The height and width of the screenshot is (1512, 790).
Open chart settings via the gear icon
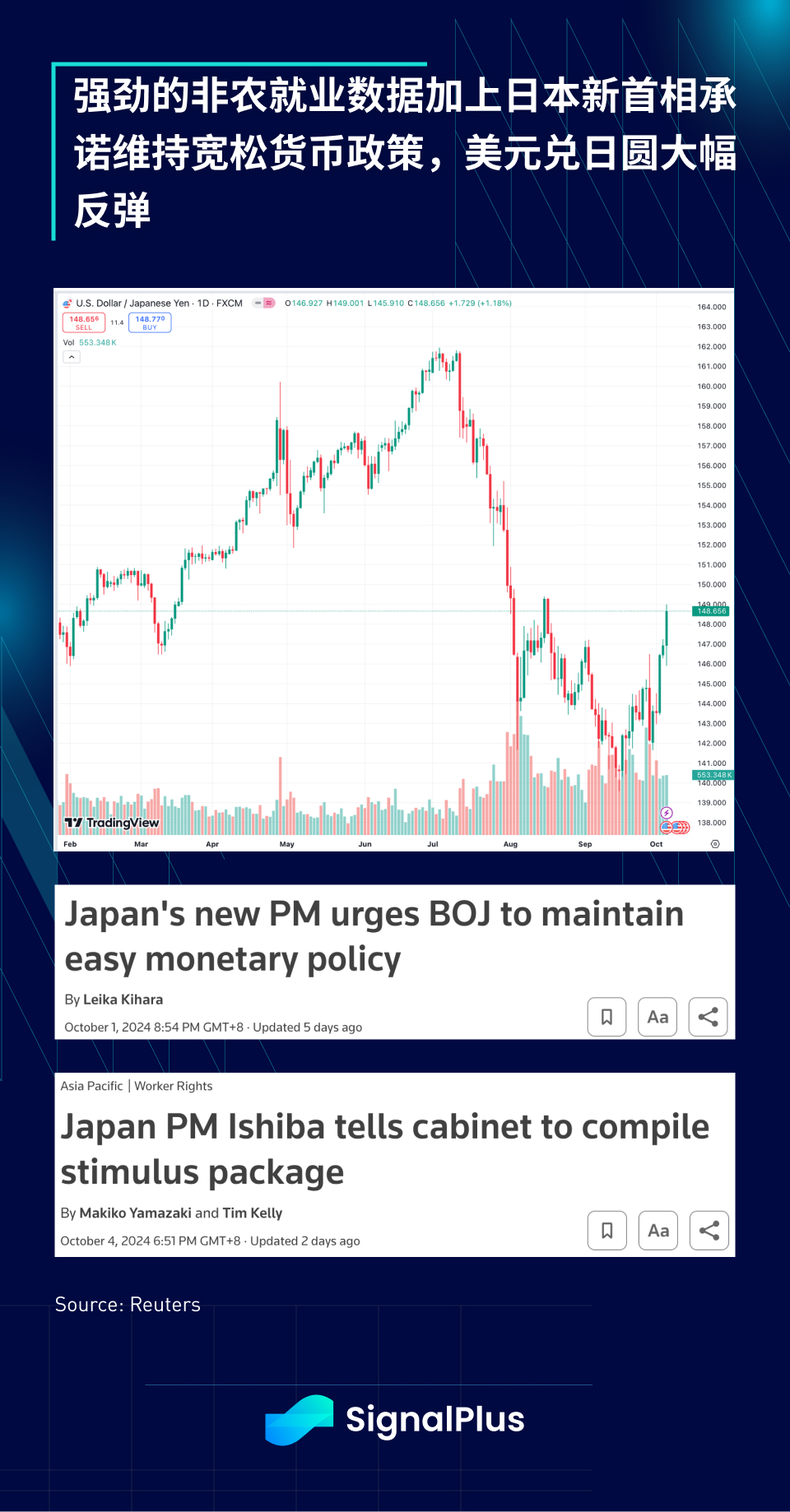click(715, 844)
